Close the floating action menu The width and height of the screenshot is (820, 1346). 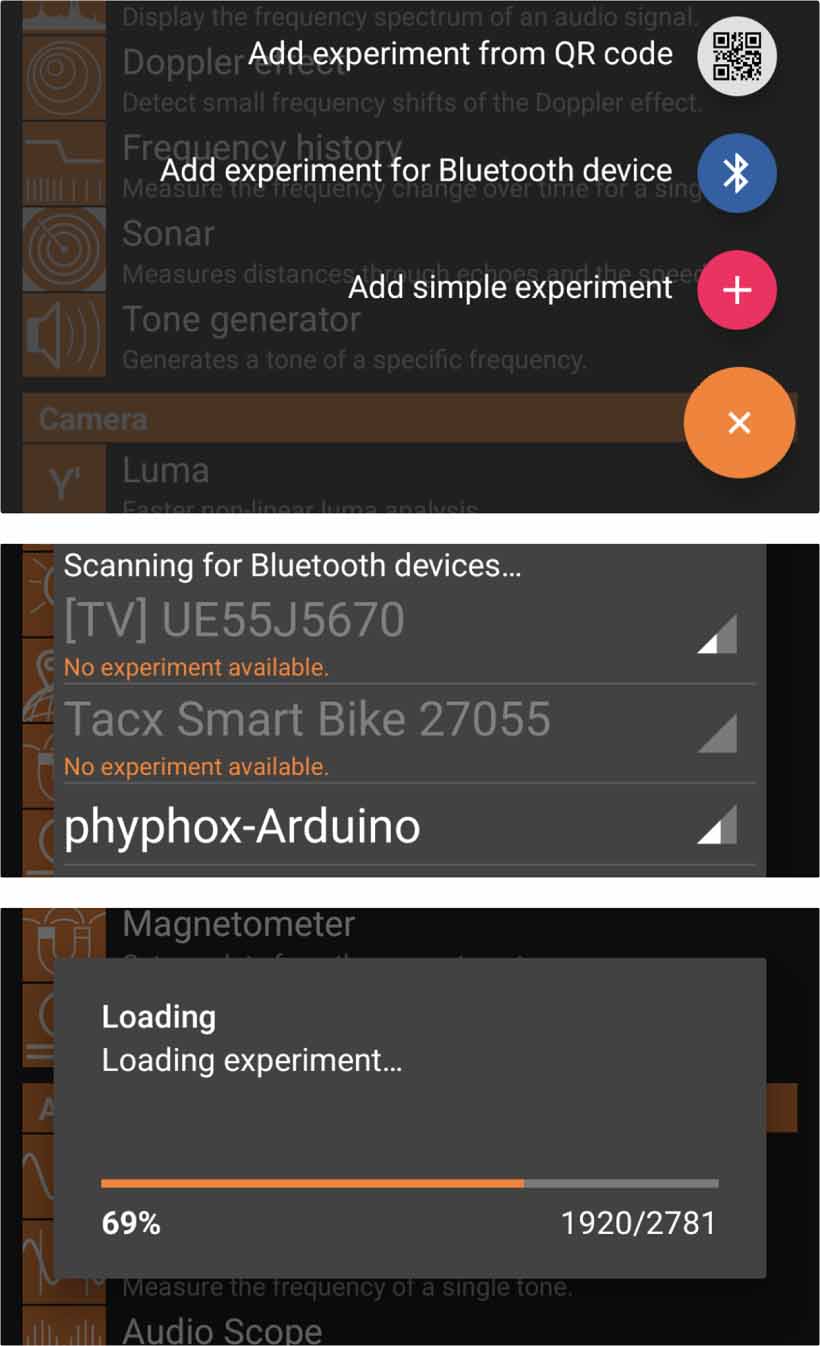pyautogui.click(x=739, y=422)
